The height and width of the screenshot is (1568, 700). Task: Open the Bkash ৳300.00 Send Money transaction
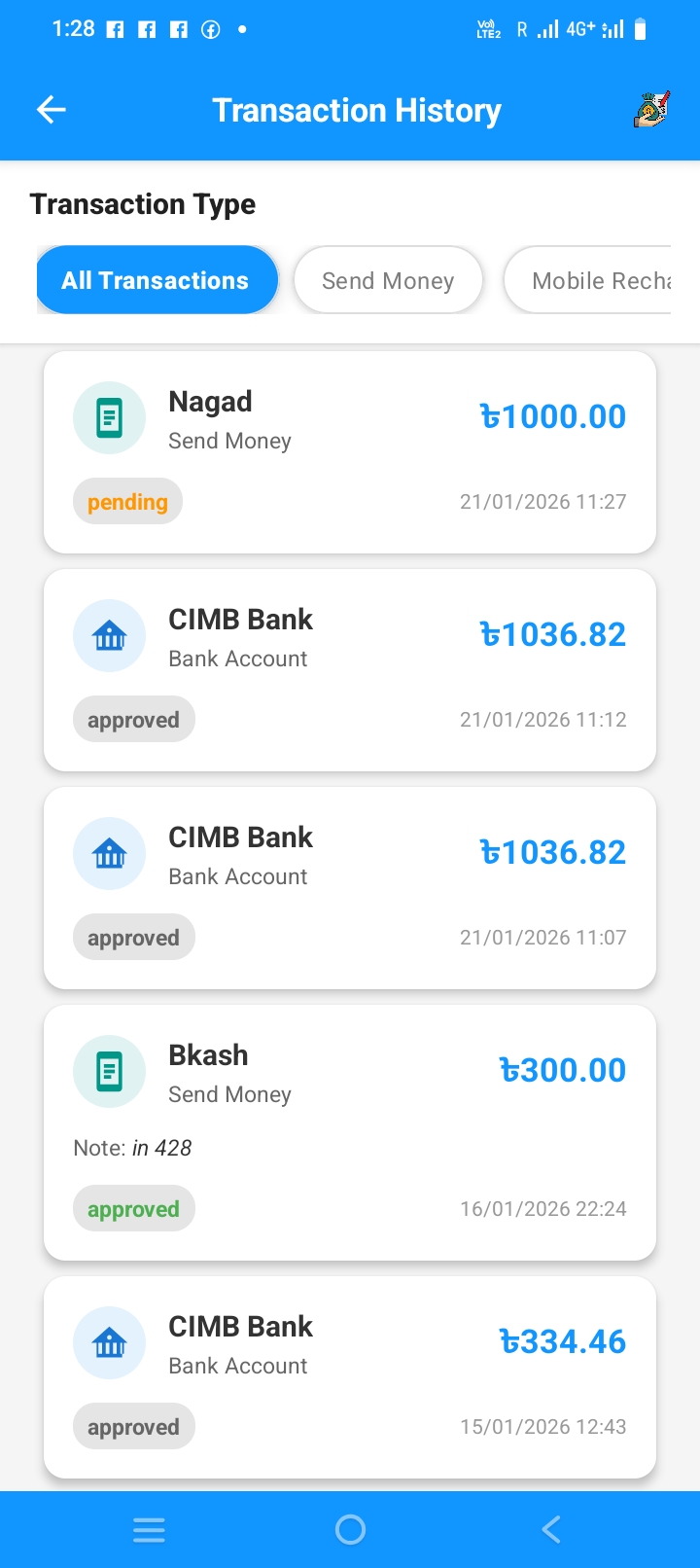coord(350,1132)
